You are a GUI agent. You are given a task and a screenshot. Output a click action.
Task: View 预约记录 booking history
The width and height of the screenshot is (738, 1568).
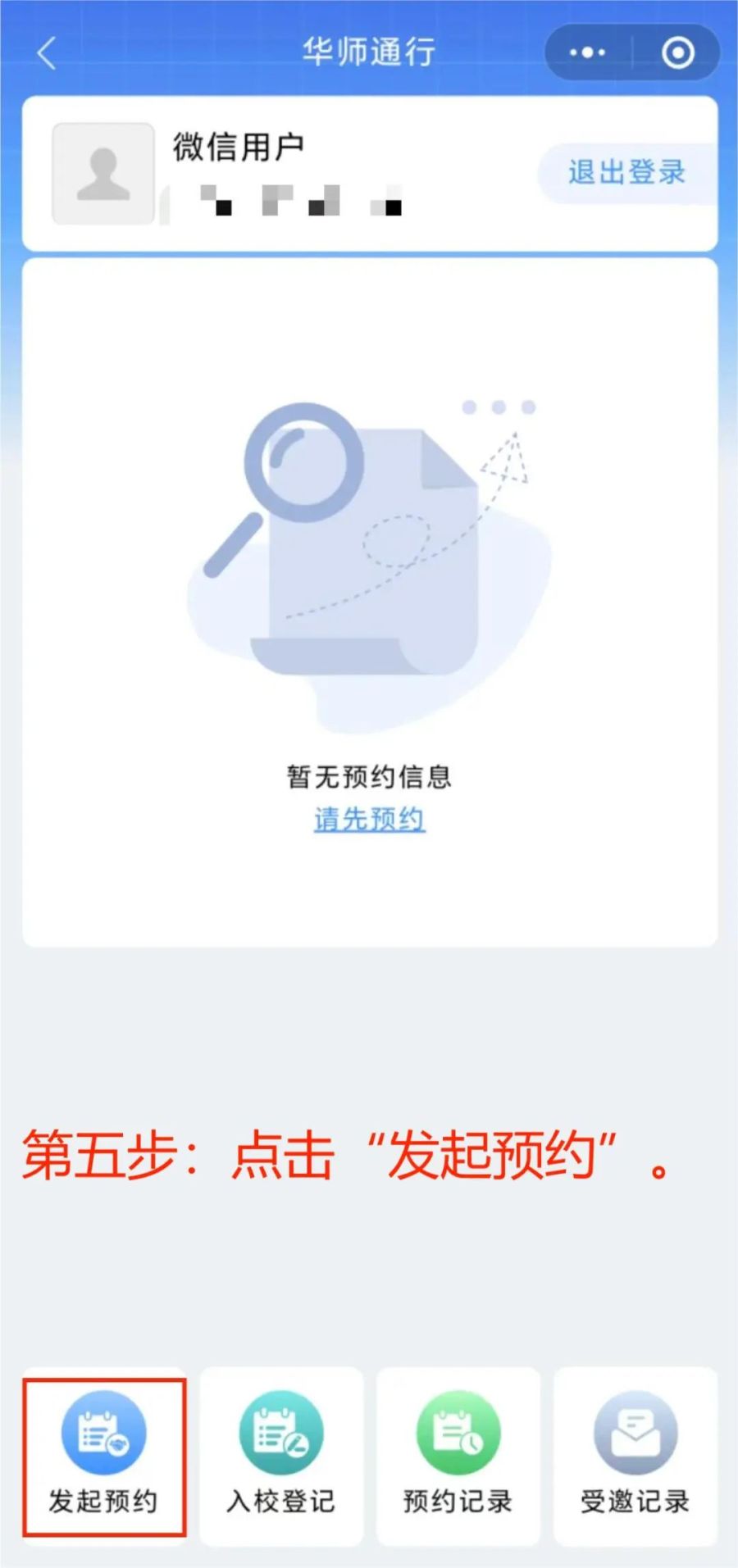(458, 1457)
